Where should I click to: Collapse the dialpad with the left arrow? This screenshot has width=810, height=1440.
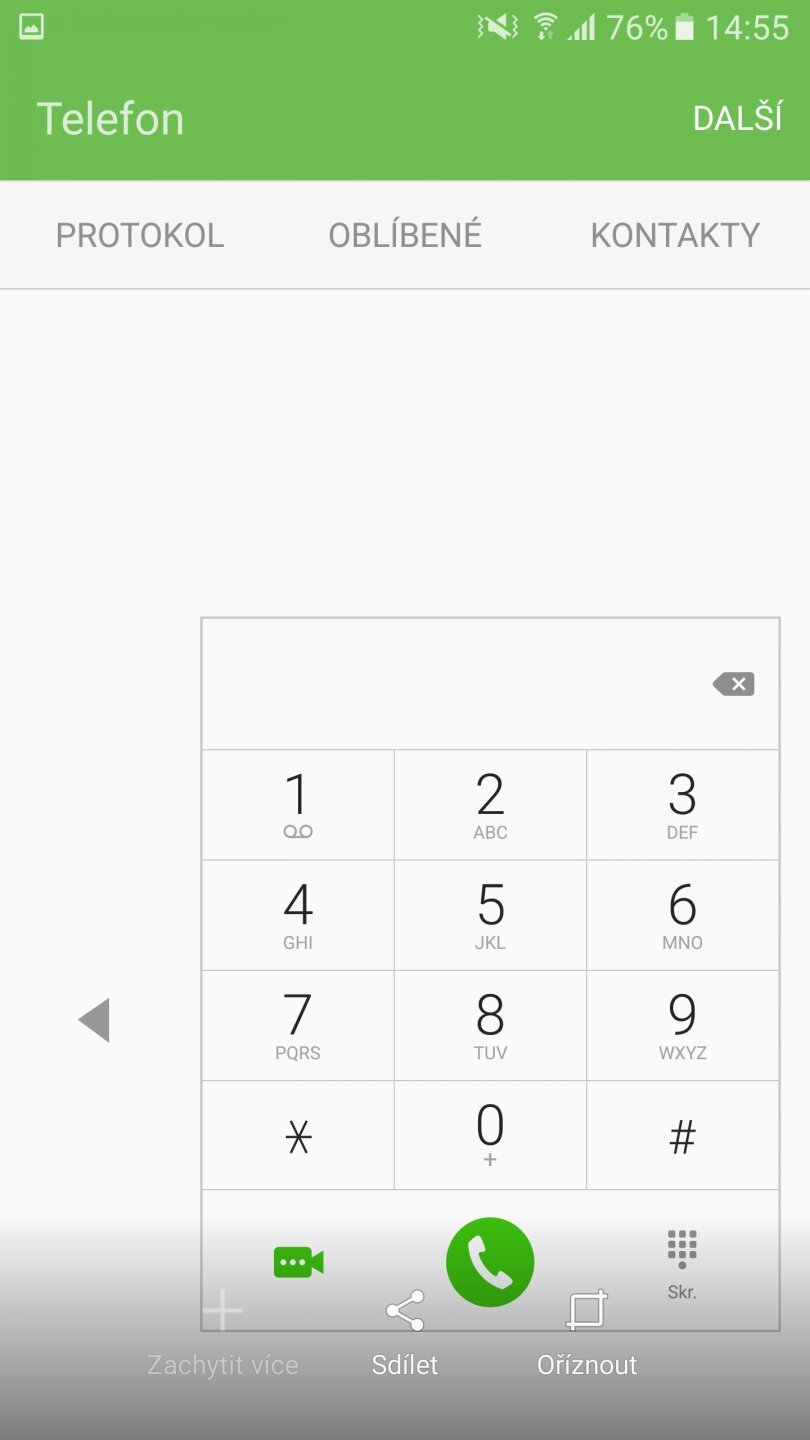tap(94, 1020)
